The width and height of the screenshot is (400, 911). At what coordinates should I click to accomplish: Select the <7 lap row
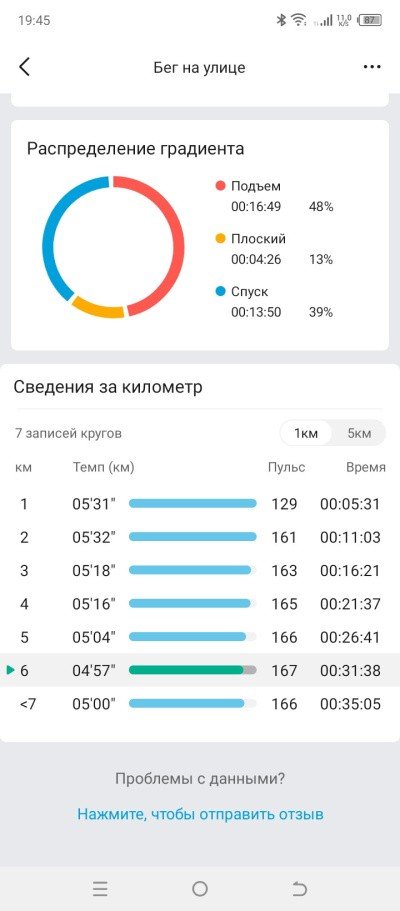click(200, 704)
